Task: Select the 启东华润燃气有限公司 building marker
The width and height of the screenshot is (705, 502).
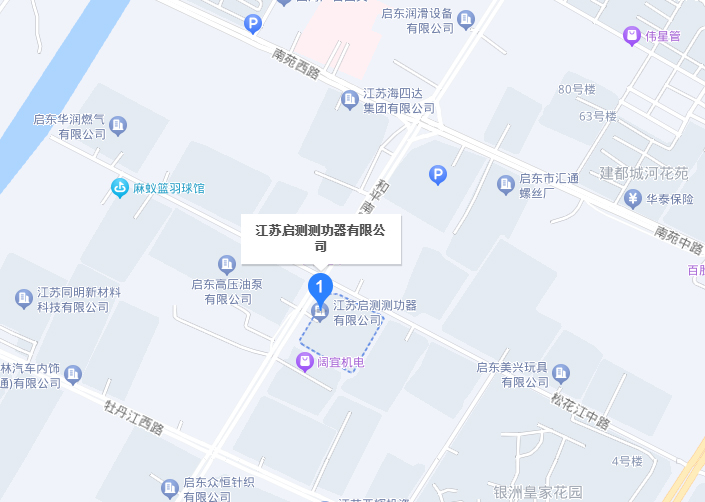Action: pyautogui.click(x=118, y=125)
